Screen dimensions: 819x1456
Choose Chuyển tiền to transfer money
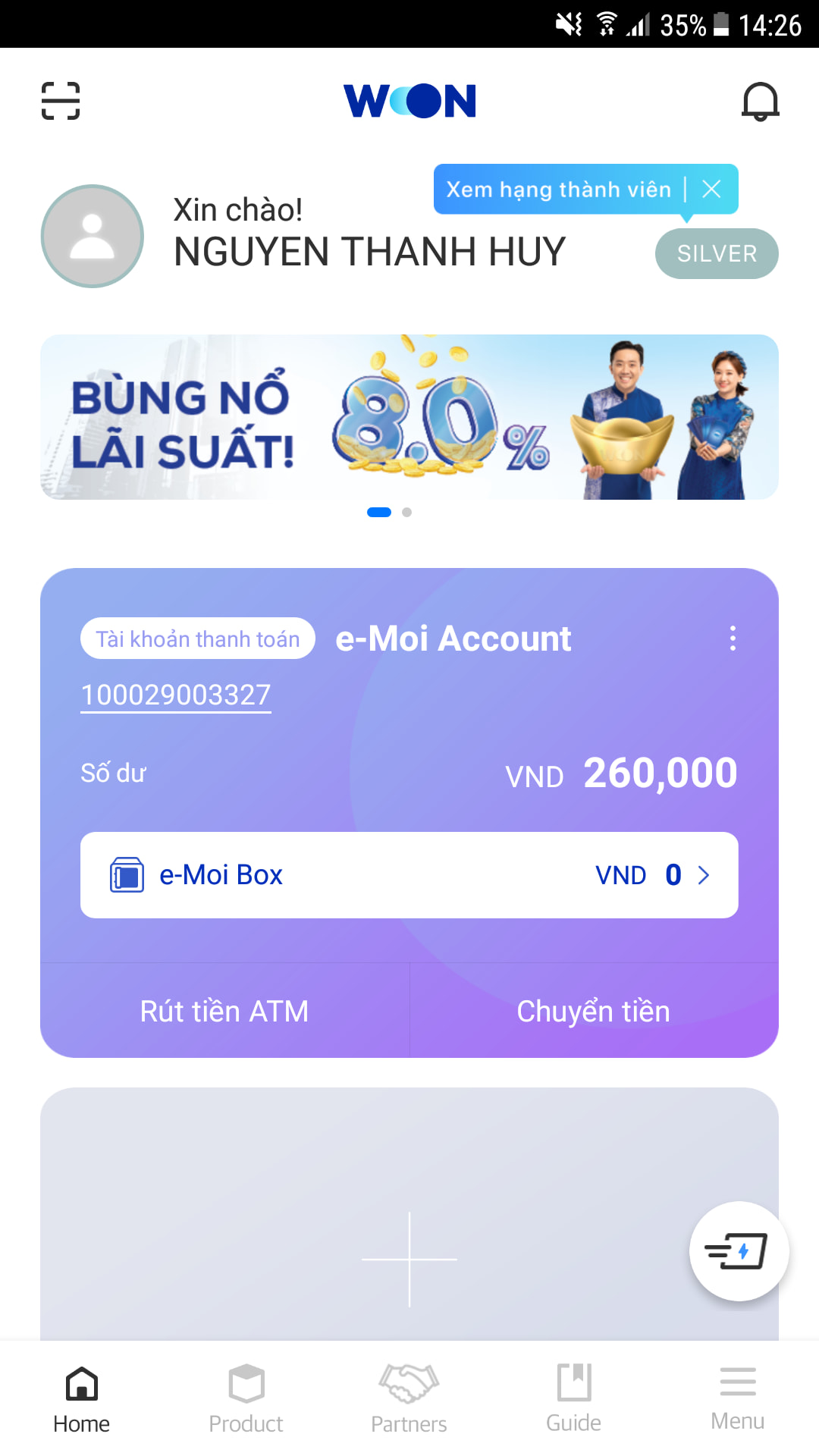point(594,1012)
